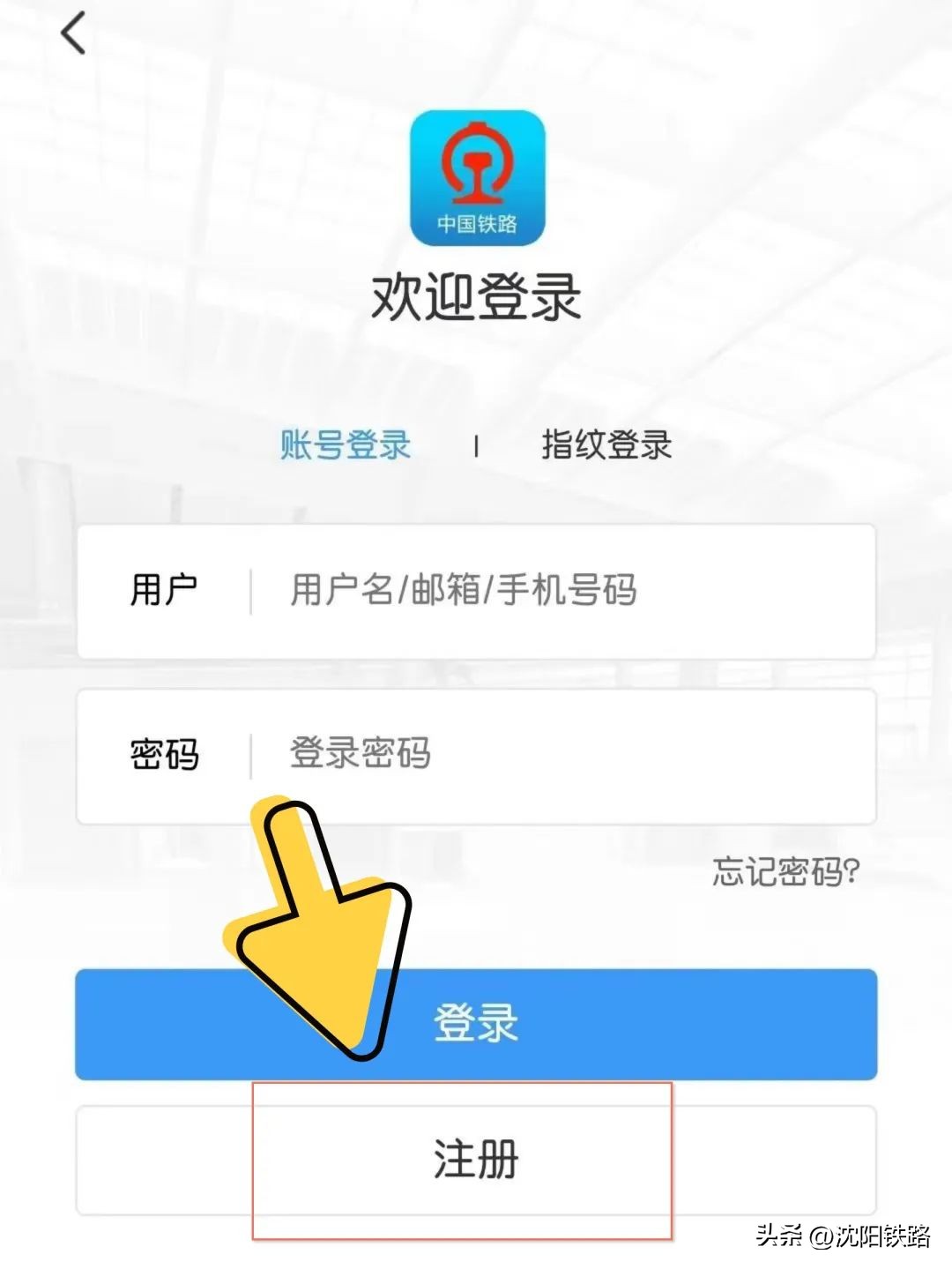952x1269 pixels.
Task: Switch to the 指纹登录 fingerprint login tab
Action: click(606, 445)
